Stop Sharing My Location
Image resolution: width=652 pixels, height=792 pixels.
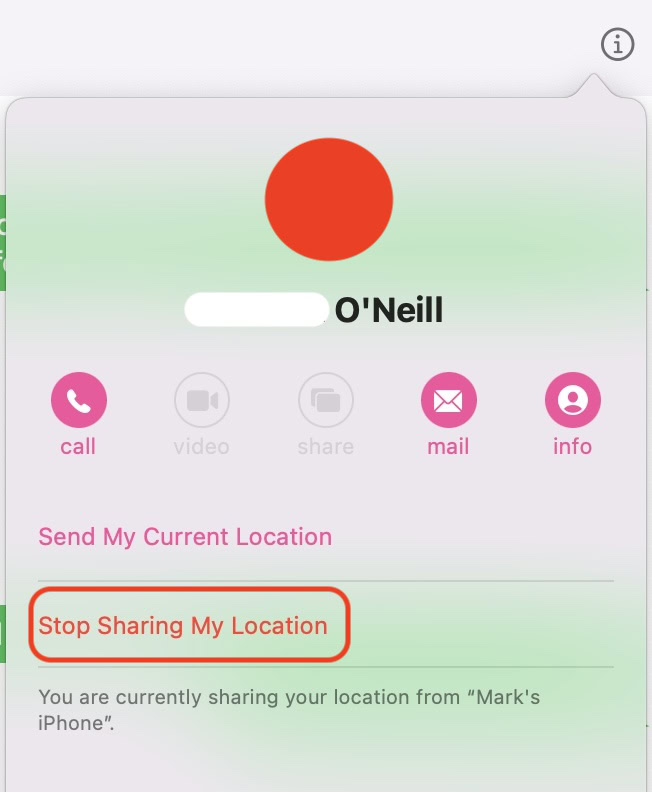click(183, 625)
